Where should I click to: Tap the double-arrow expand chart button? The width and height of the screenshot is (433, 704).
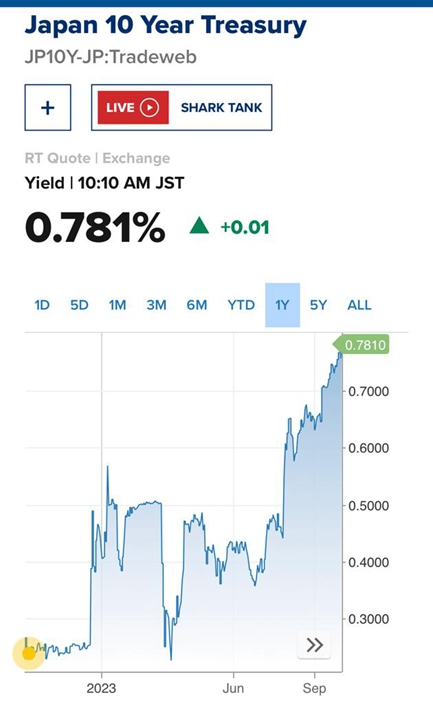[x=314, y=645]
